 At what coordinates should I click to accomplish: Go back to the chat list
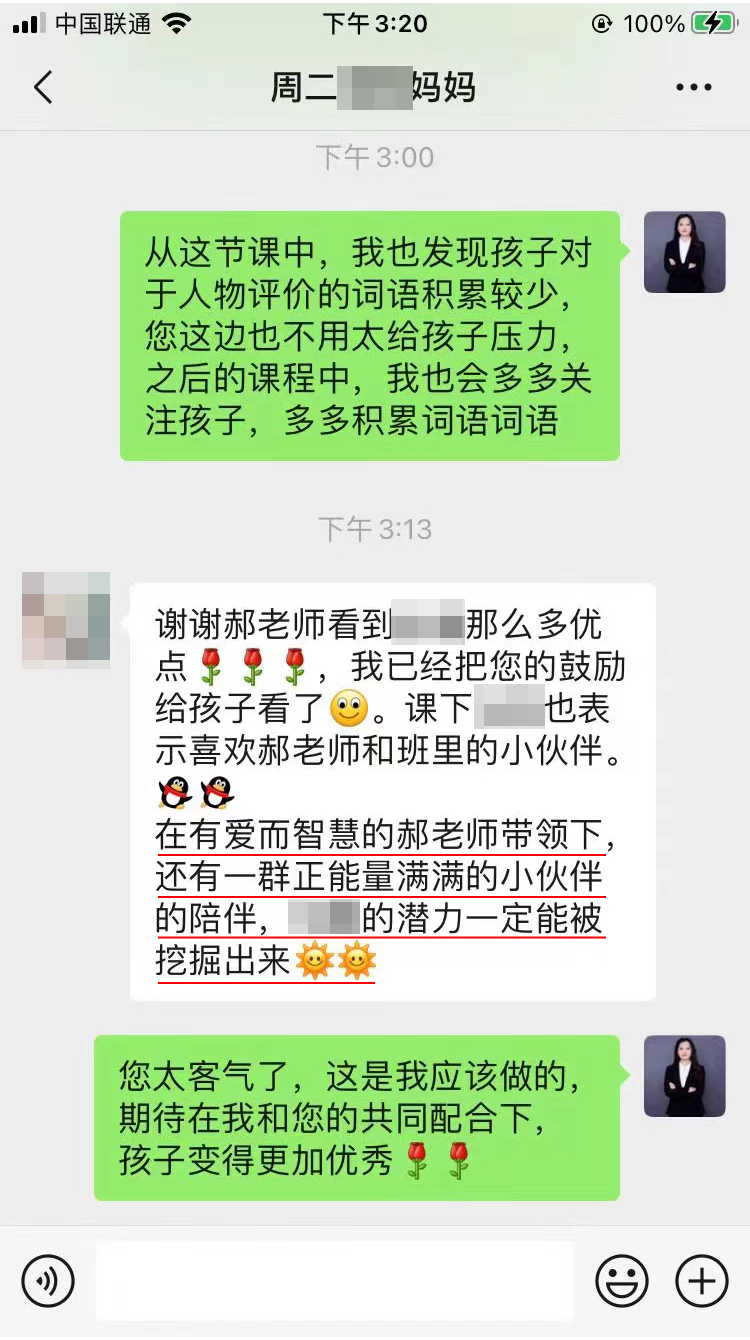[43, 88]
